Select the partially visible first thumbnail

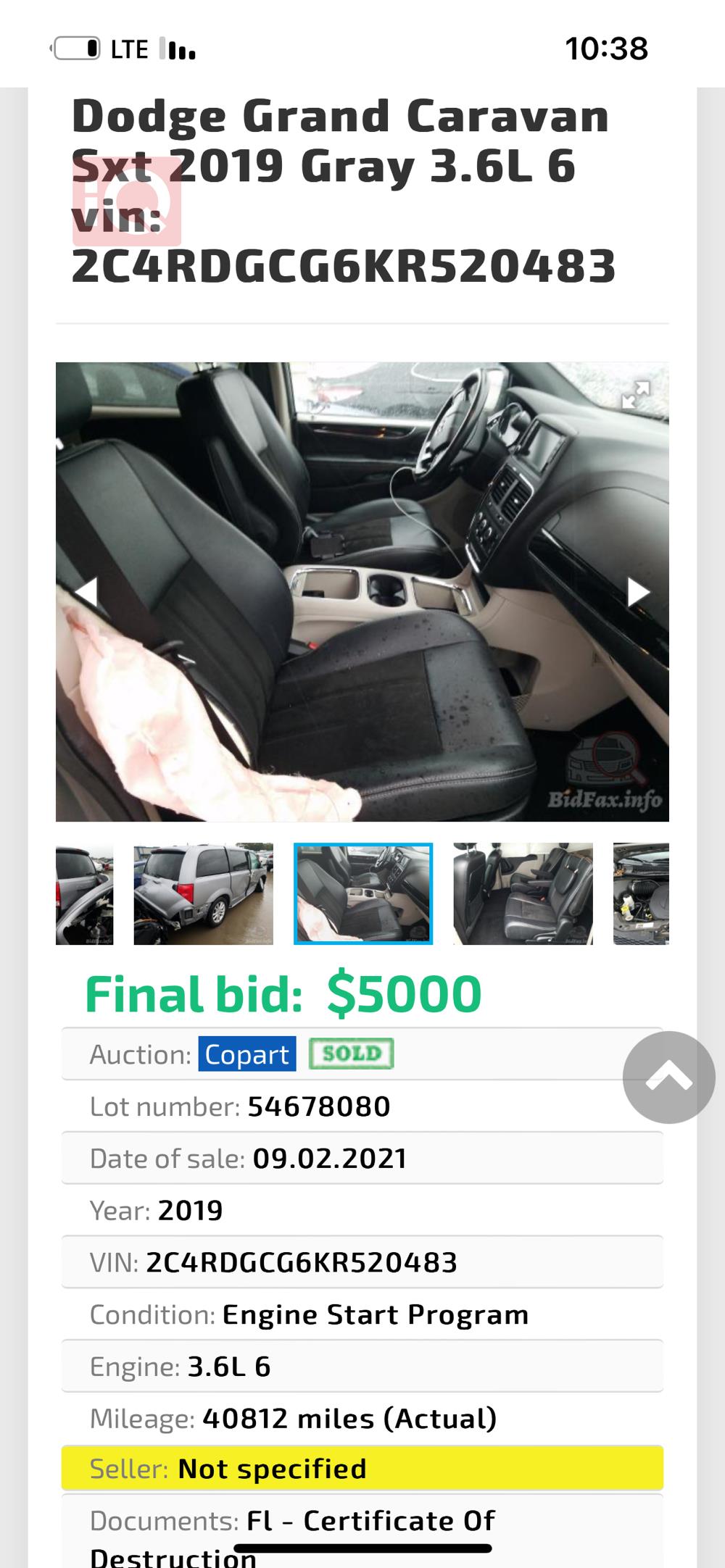[84, 893]
